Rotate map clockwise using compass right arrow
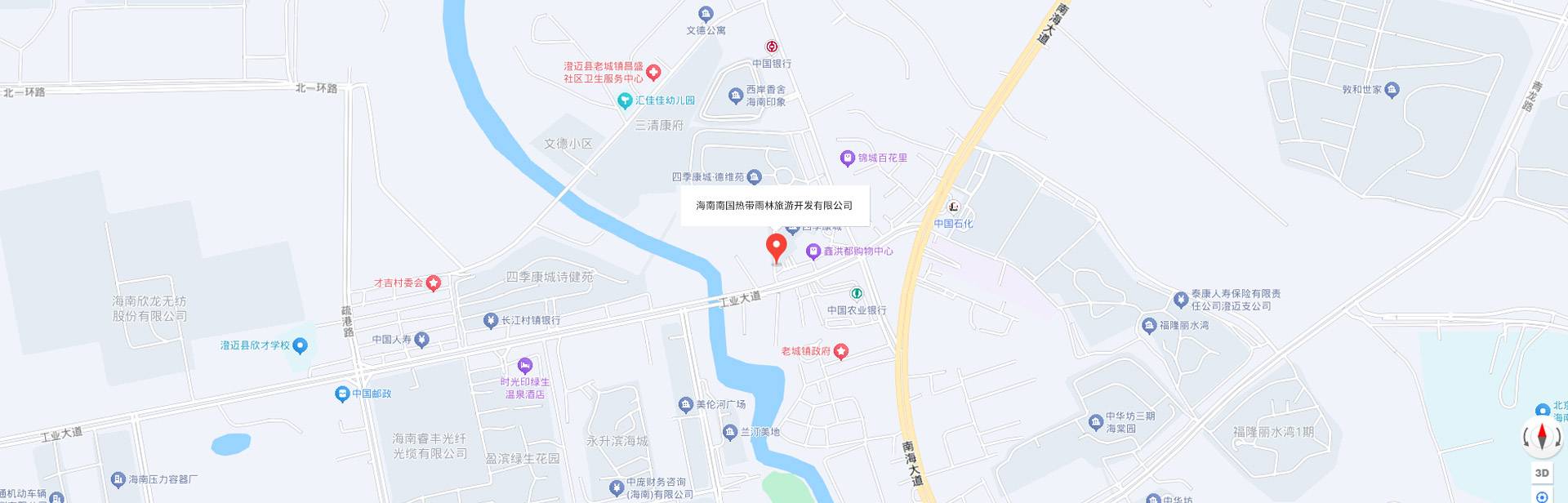 pyautogui.click(x=1557, y=437)
